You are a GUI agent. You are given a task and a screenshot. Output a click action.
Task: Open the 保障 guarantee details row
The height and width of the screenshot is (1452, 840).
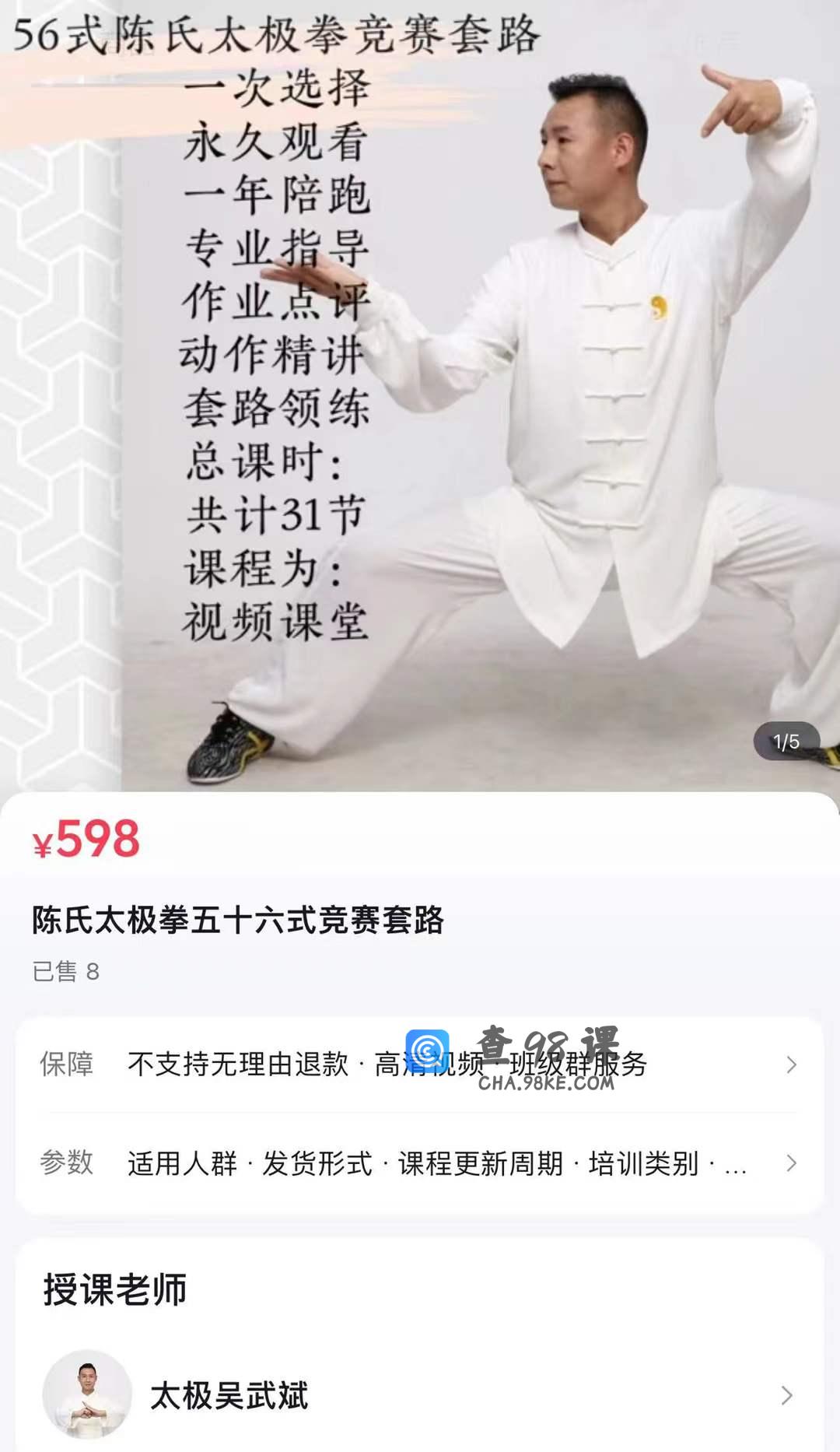tap(420, 1064)
